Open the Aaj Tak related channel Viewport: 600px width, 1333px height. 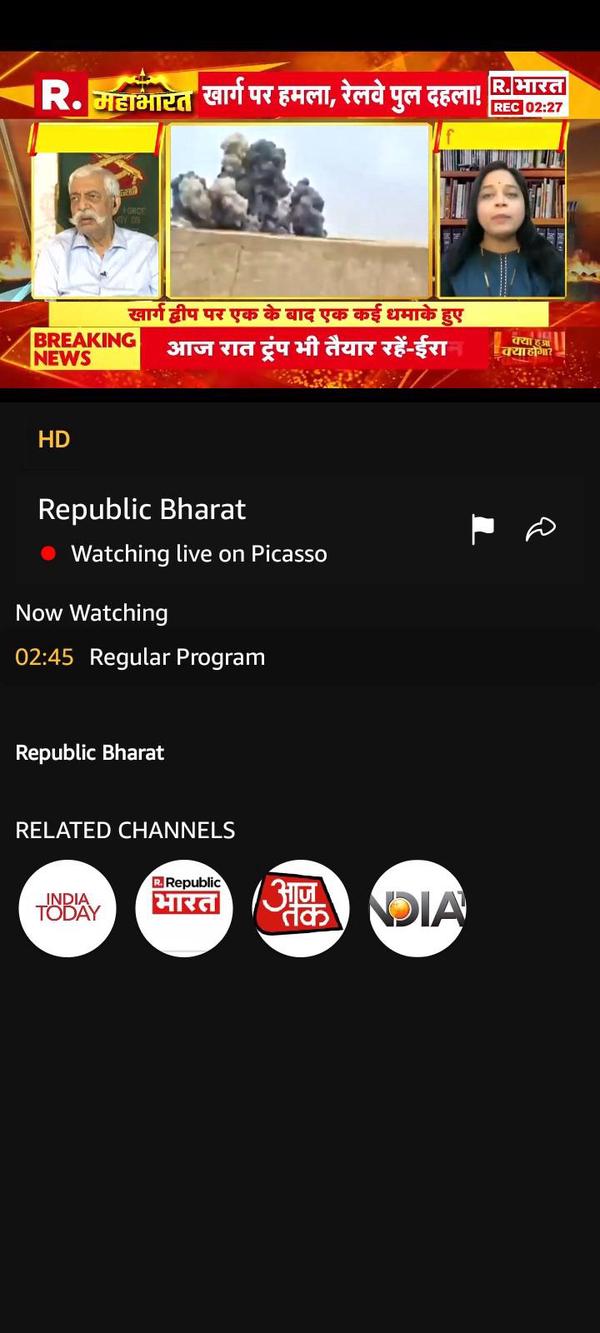pos(301,908)
